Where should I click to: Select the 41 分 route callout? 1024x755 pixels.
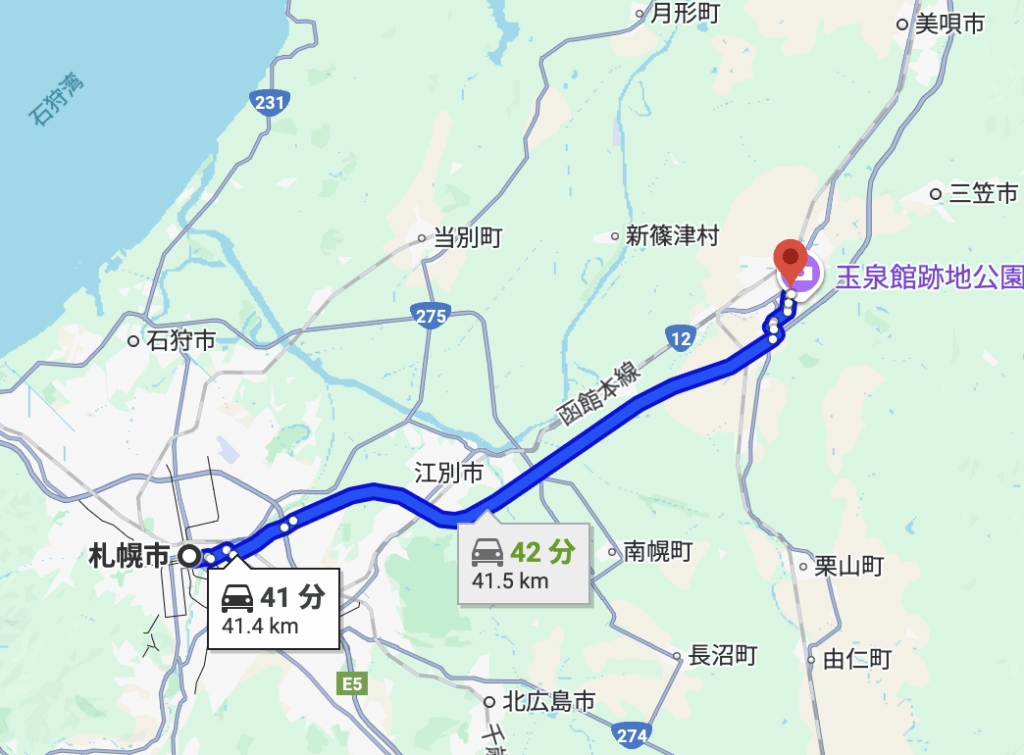273,609
